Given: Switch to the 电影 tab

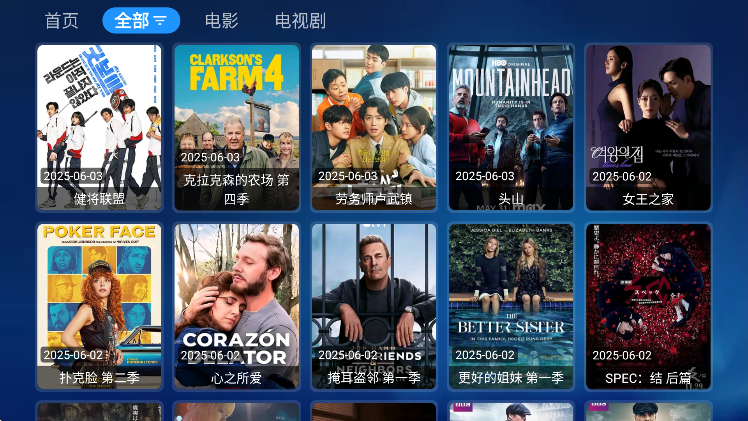Looking at the screenshot, I should click(221, 21).
